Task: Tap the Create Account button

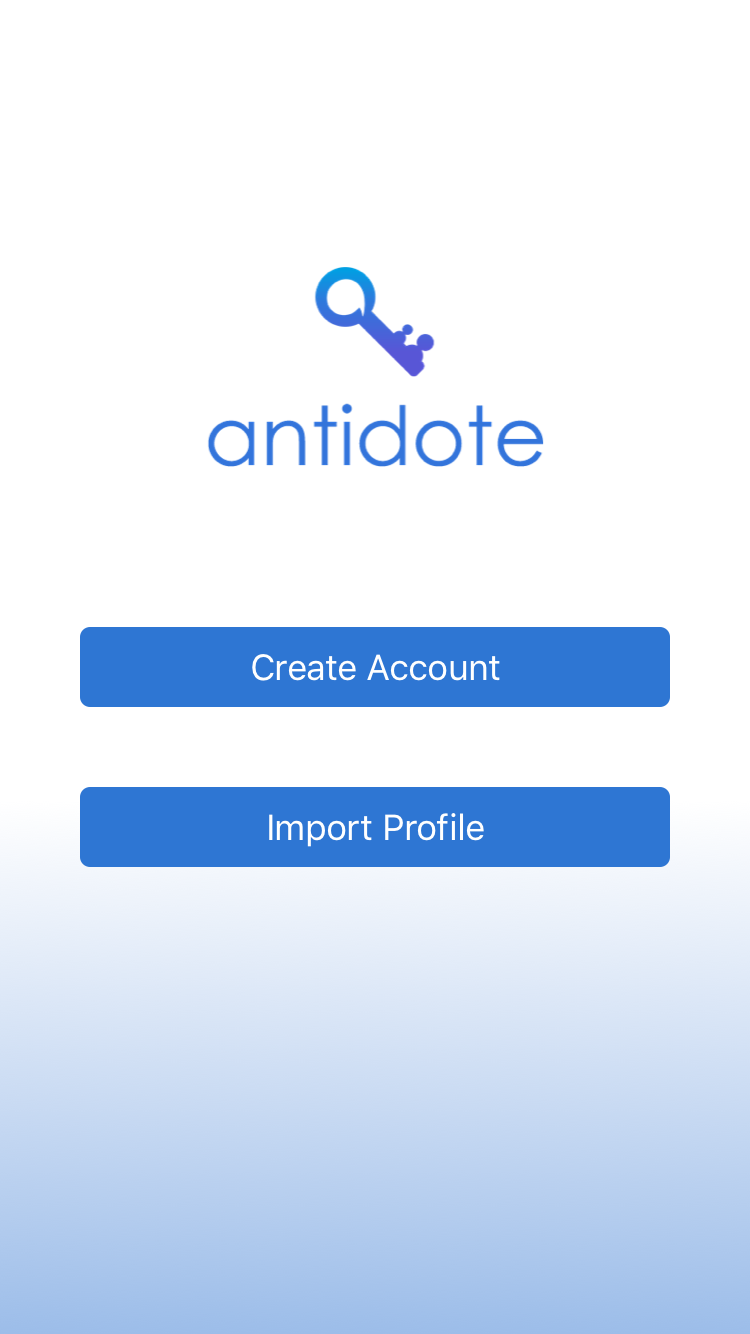Action: coord(375,667)
